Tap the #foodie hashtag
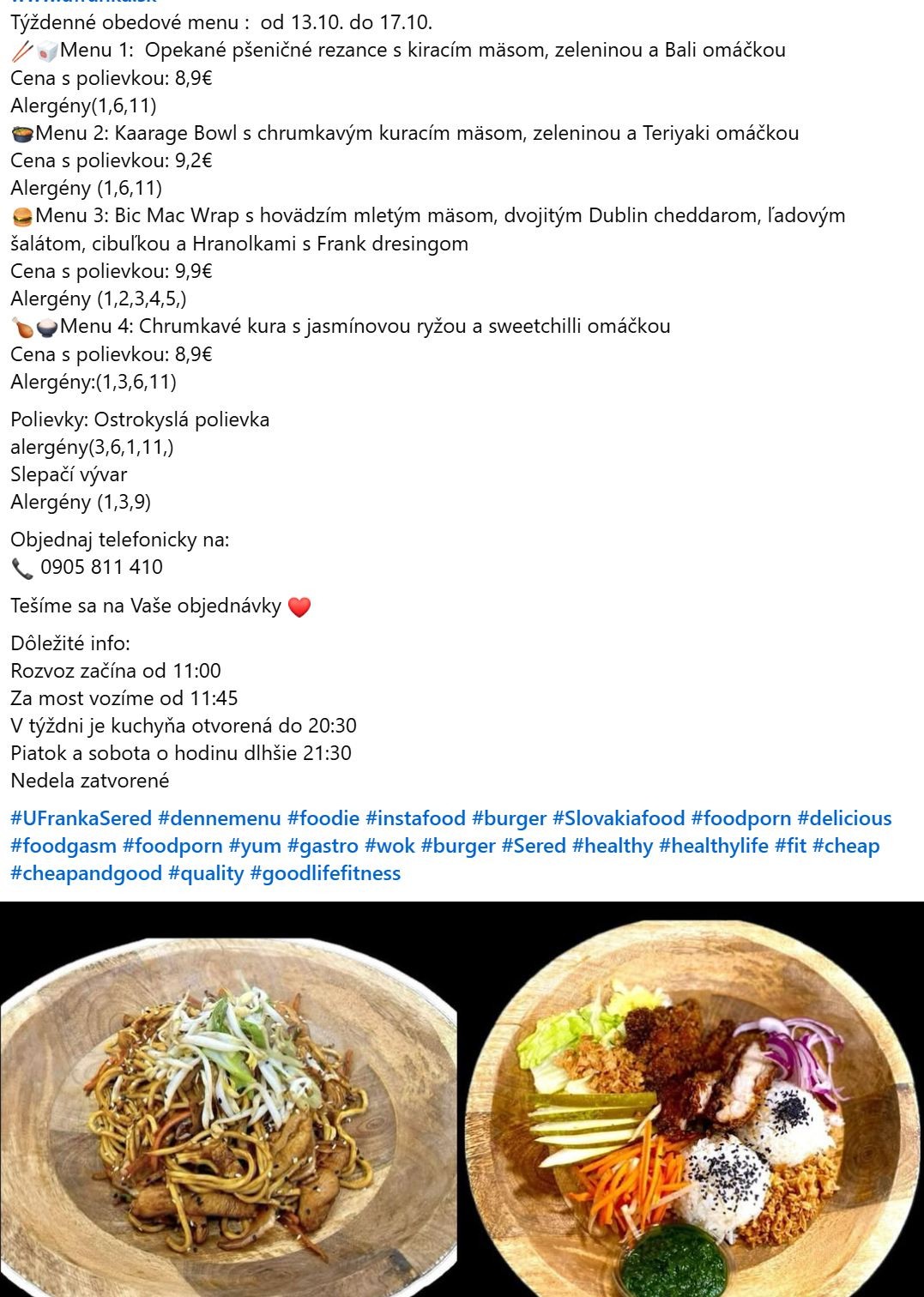The width and height of the screenshot is (924, 1297). tap(323, 818)
